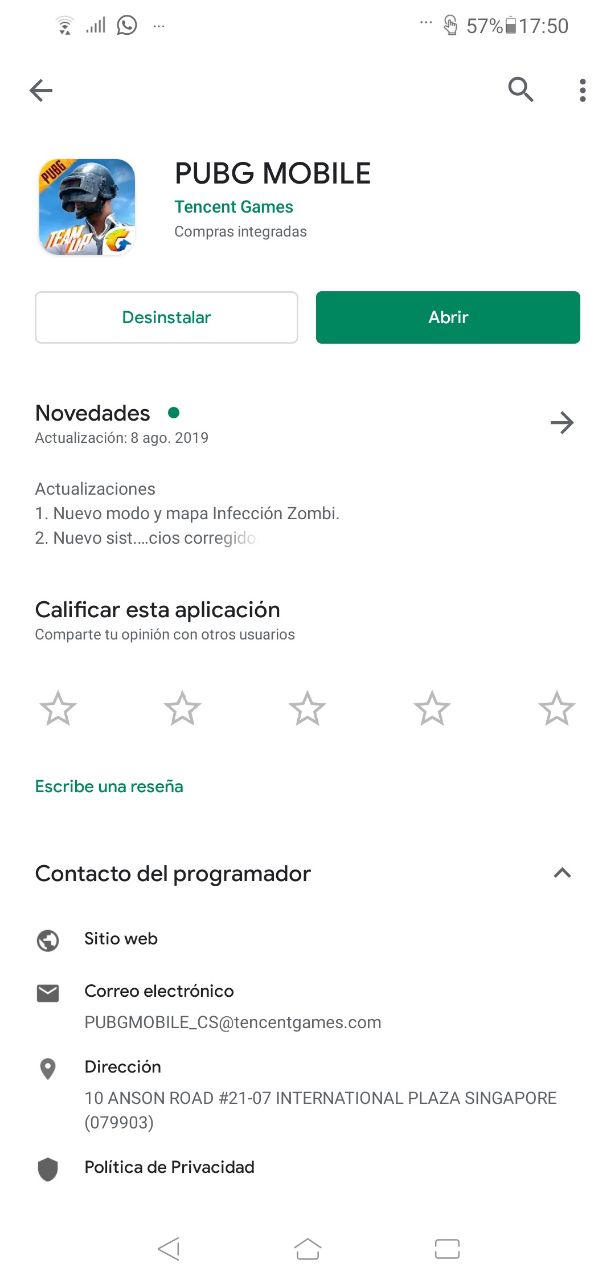This screenshot has width=615, height=1280.
Task: Launch the game with Abrir
Action: point(448,317)
